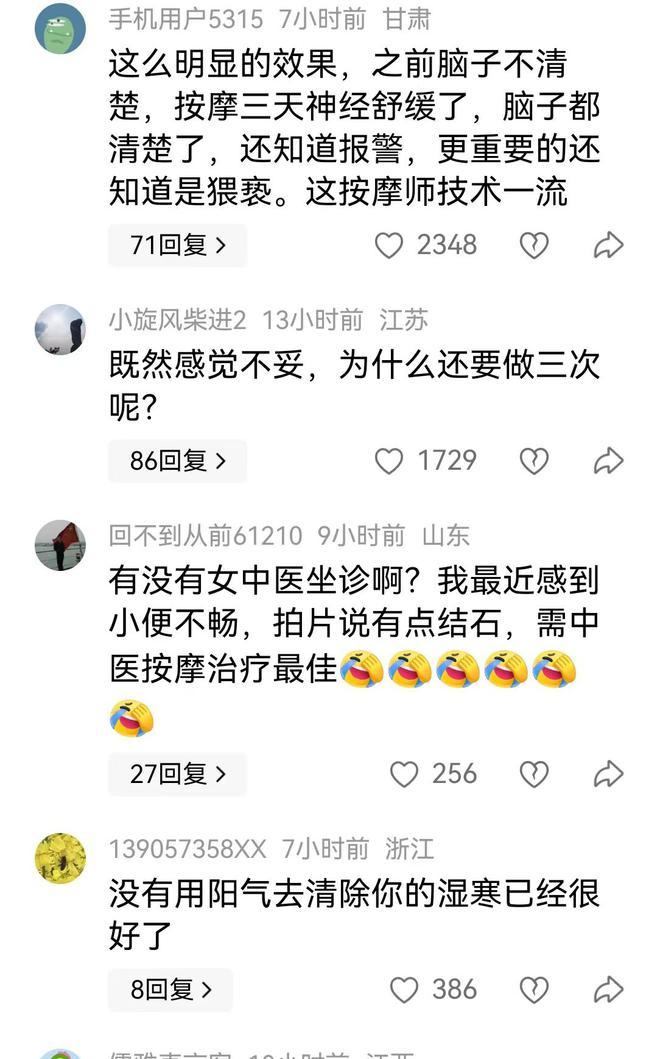Expand the 71回复 replies button
The width and height of the screenshot is (660, 1059).
[177, 245]
